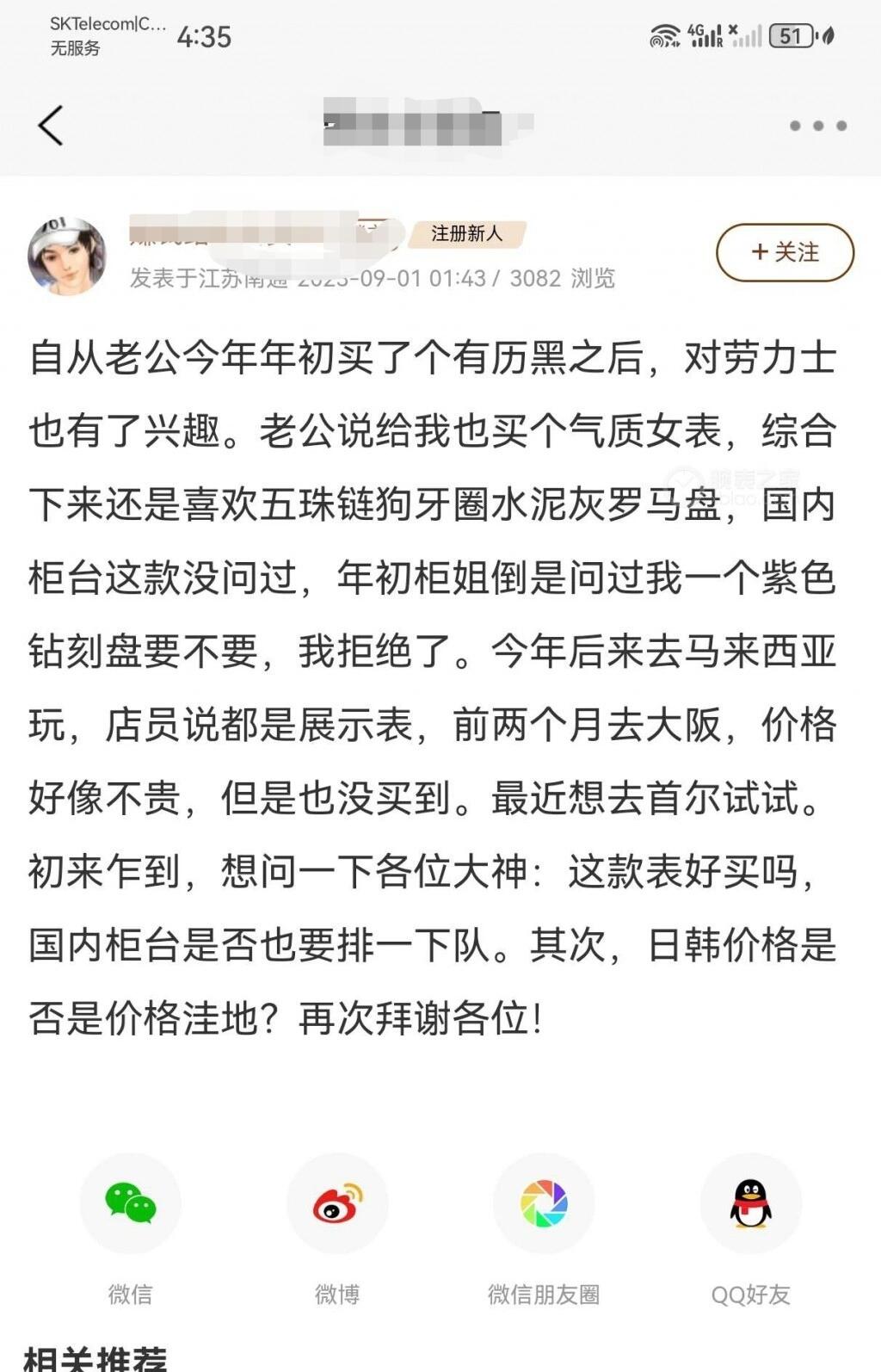Viewport: 881px width, 1372px height.
Task: Open the post author's avatar
Action: [67, 256]
